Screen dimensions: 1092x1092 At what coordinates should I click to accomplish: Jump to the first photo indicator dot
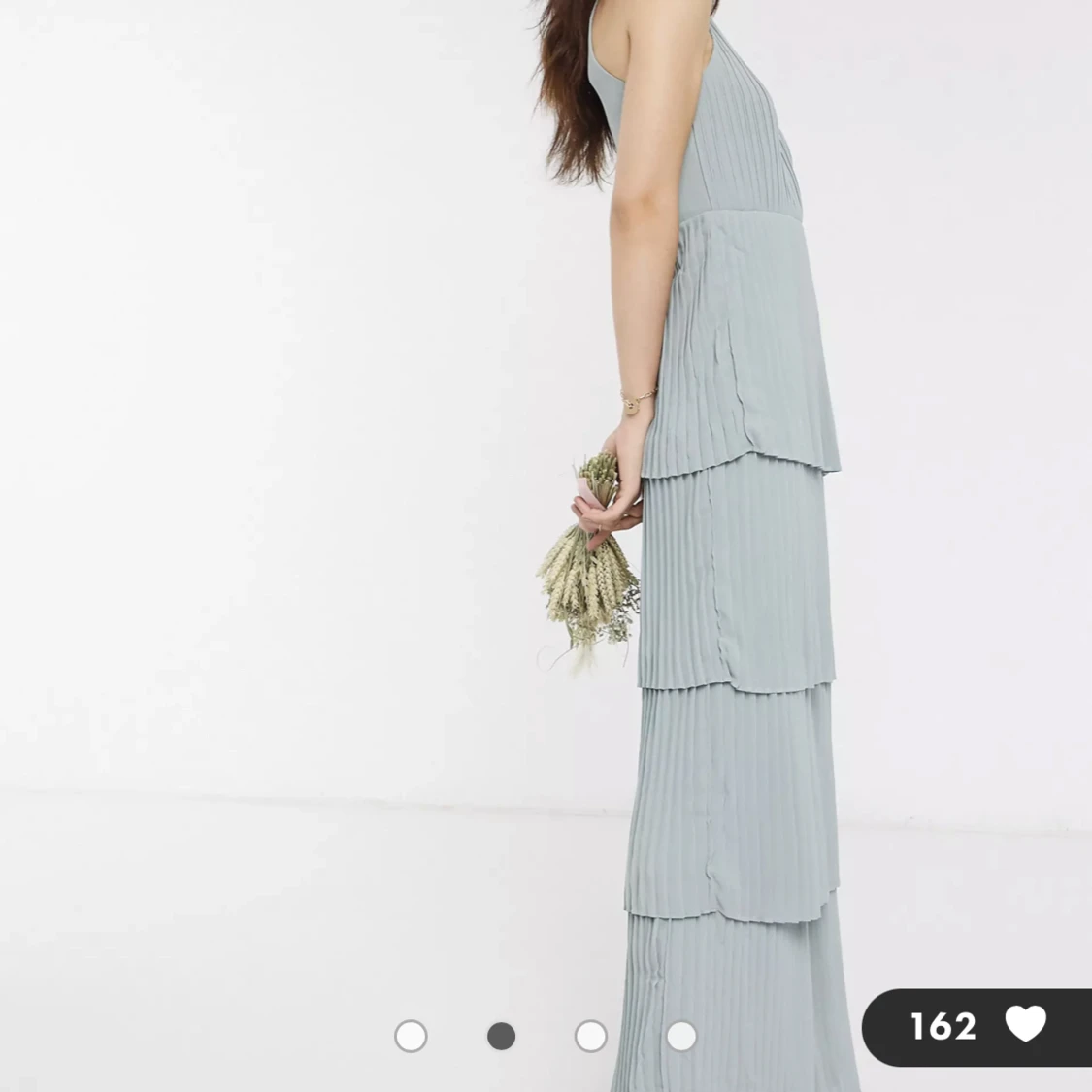coord(411,1036)
